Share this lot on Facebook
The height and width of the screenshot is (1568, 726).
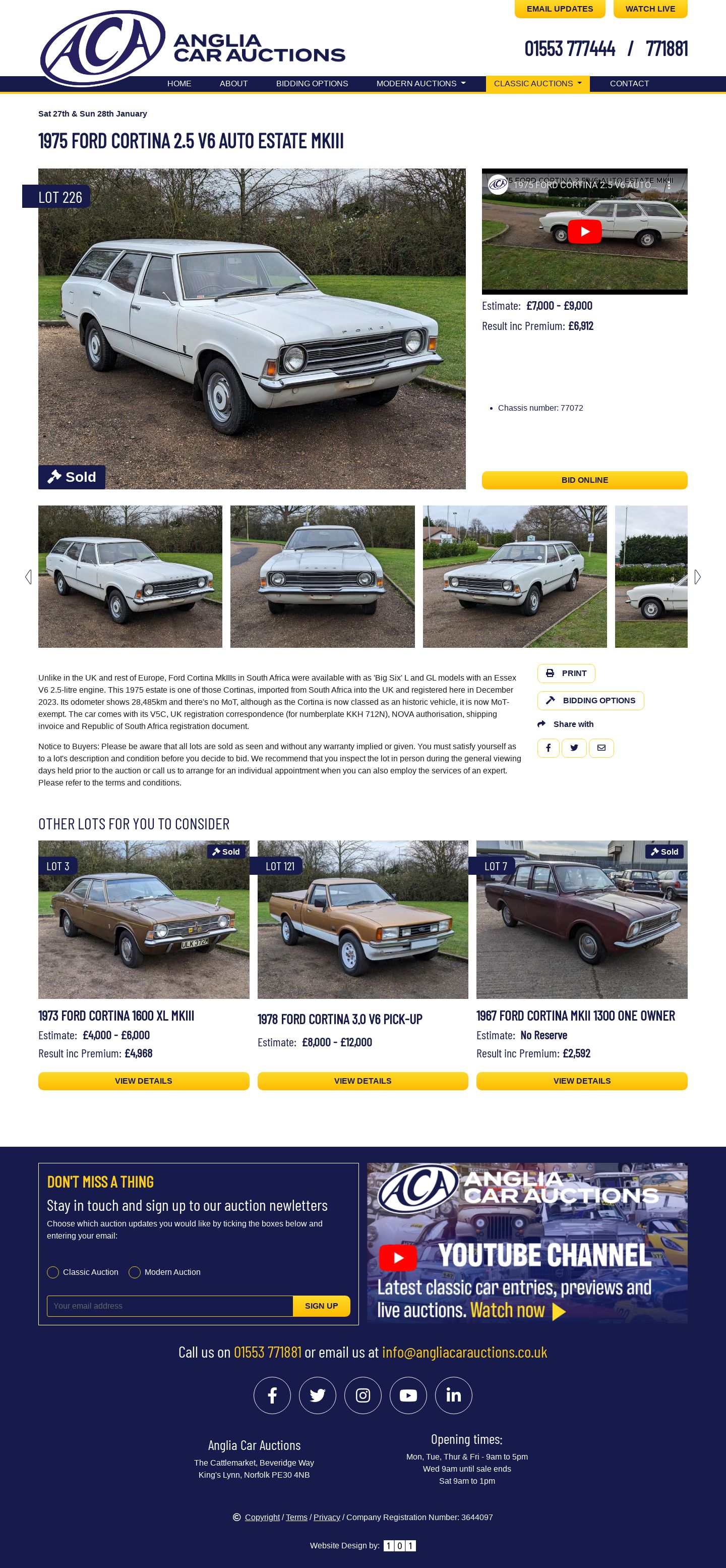point(548,748)
